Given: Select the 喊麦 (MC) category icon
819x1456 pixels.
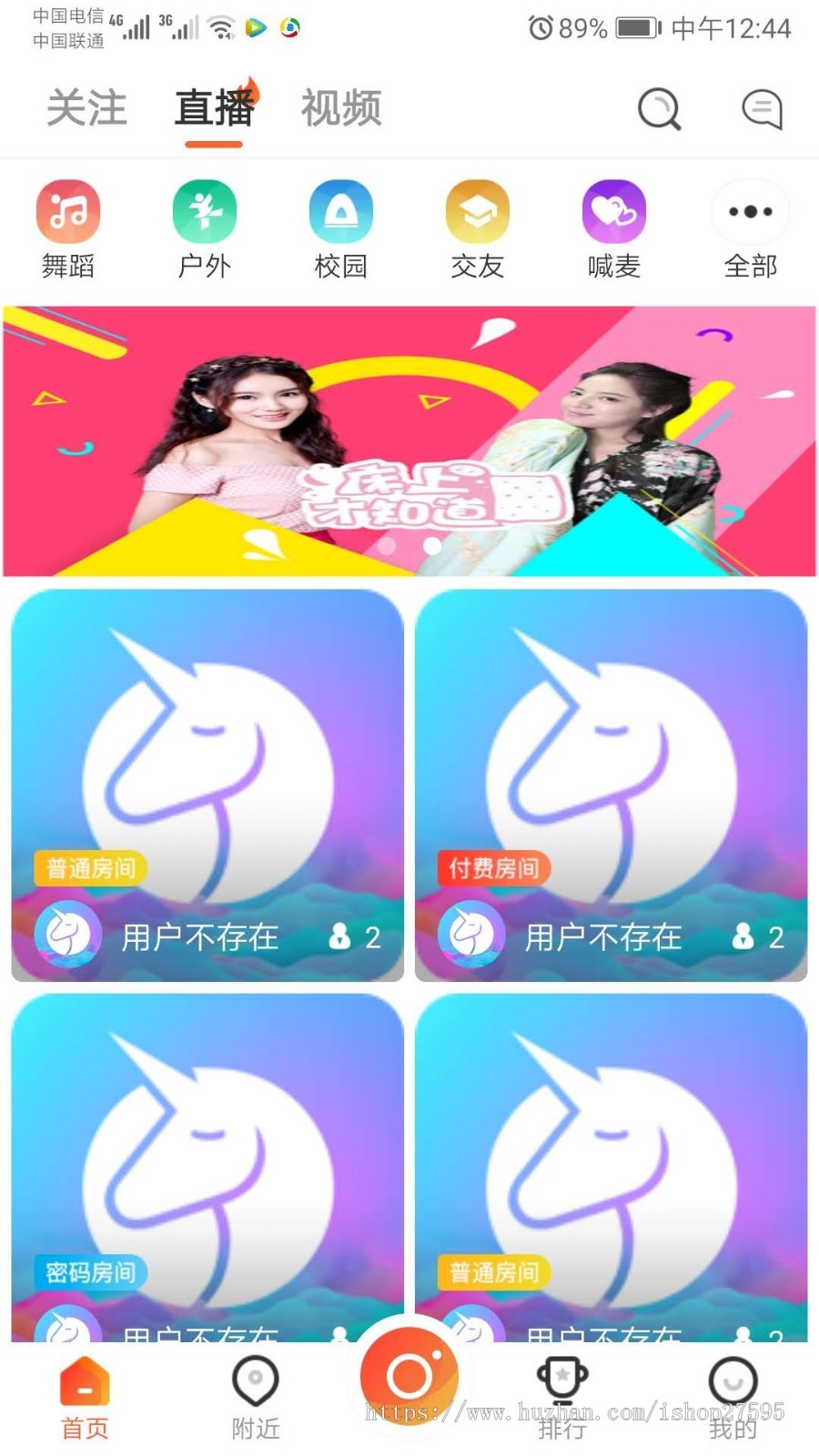Looking at the screenshot, I should click(613, 211).
